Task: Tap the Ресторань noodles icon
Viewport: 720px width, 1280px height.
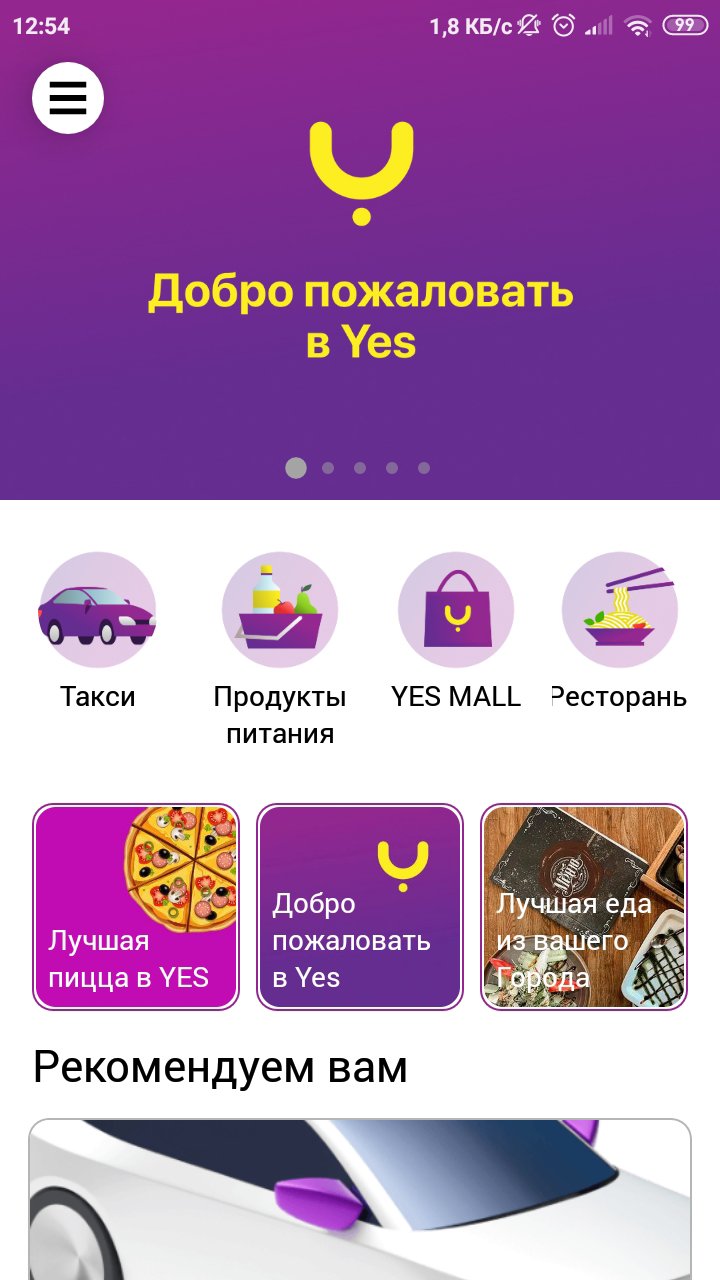Action: [x=620, y=610]
